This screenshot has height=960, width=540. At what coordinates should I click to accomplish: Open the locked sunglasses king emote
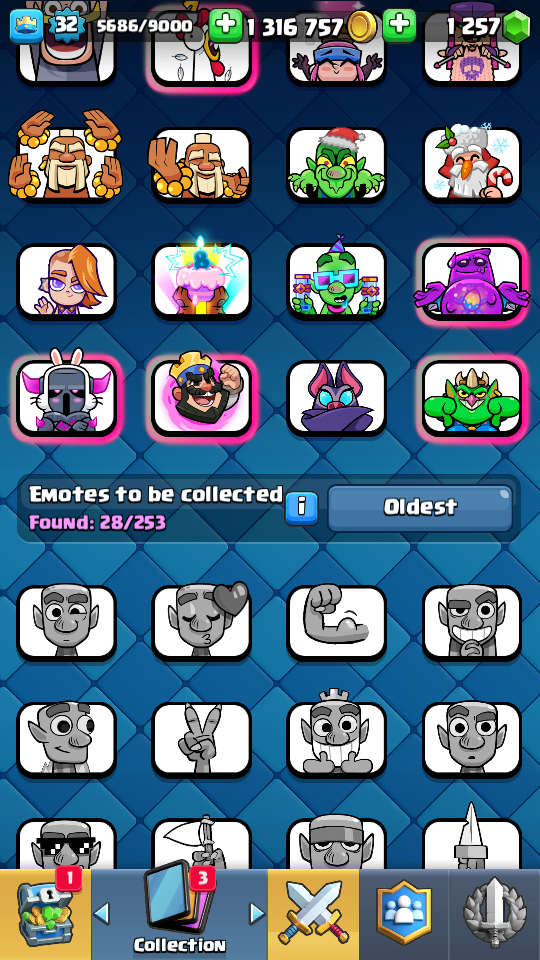[66, 845]
